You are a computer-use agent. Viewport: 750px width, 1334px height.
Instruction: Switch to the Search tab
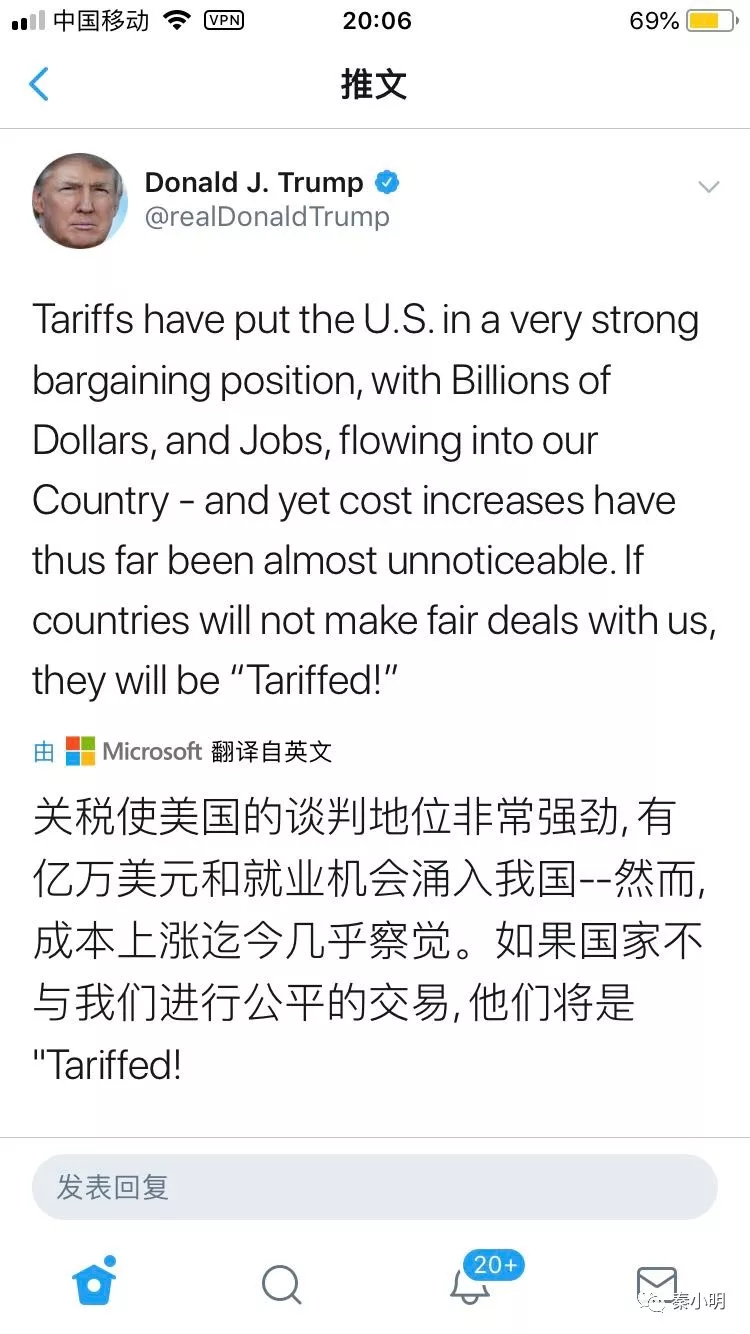coord(281,1284)
